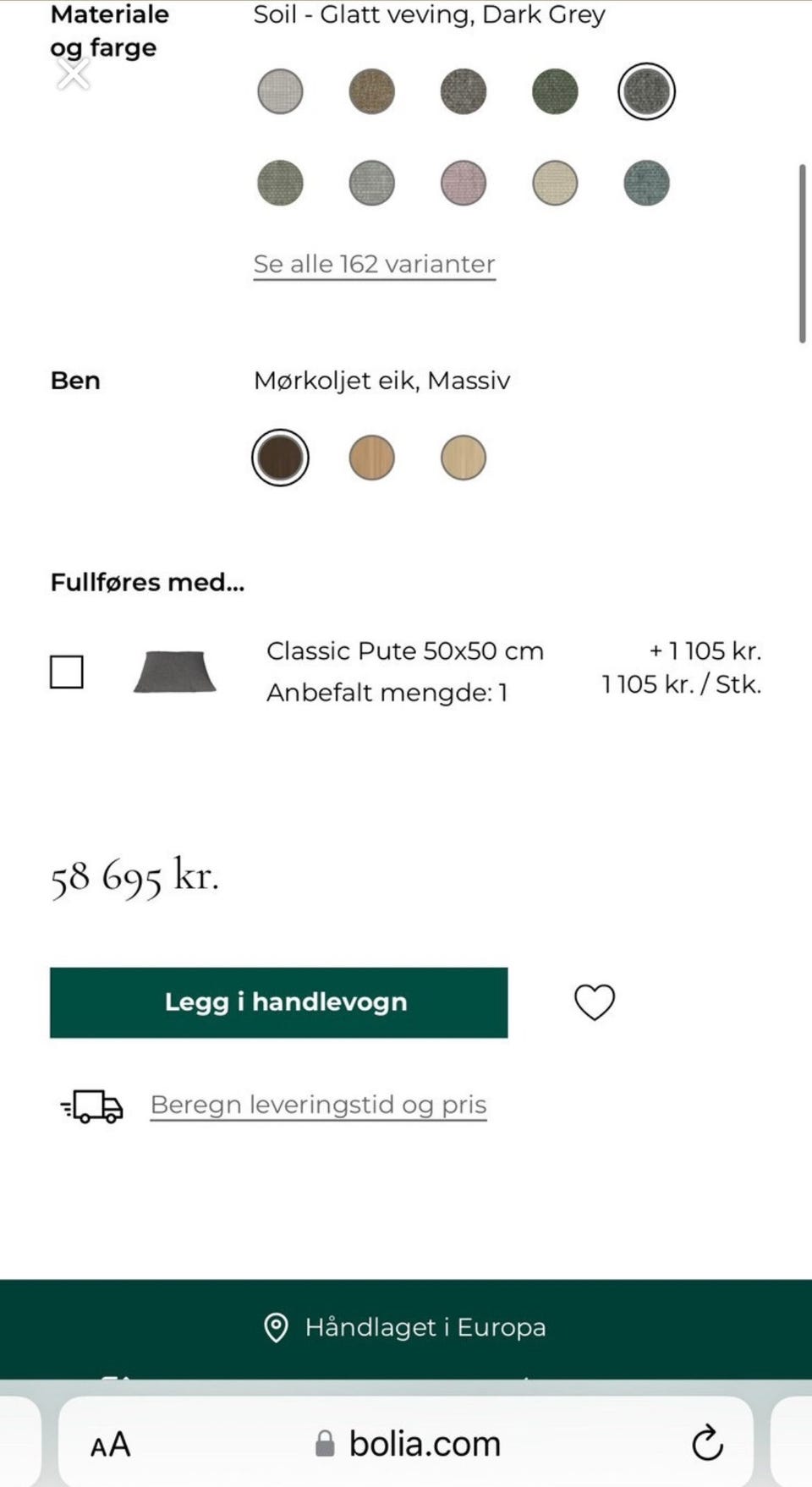Select the Dark Grey fabric swatch

click(x=645, y=91)
